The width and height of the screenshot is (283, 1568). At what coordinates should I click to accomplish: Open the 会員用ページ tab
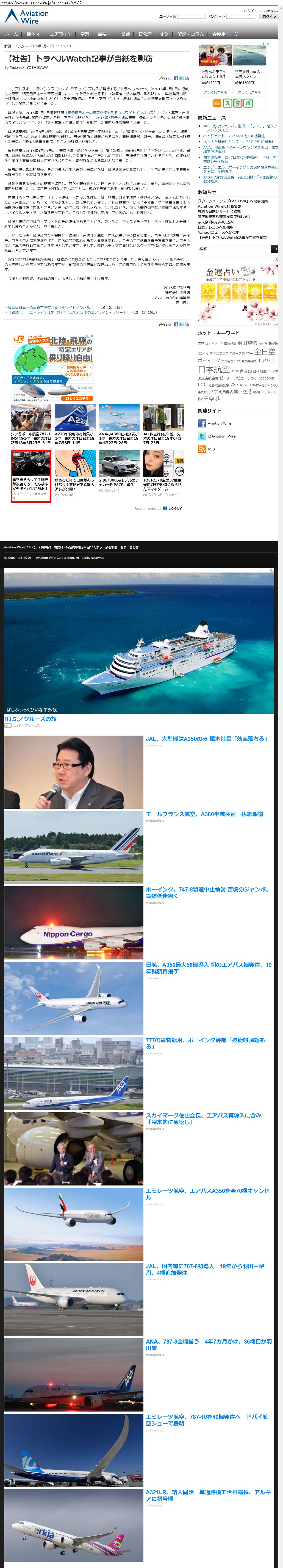pyautogui.click(x=225, y=34)
